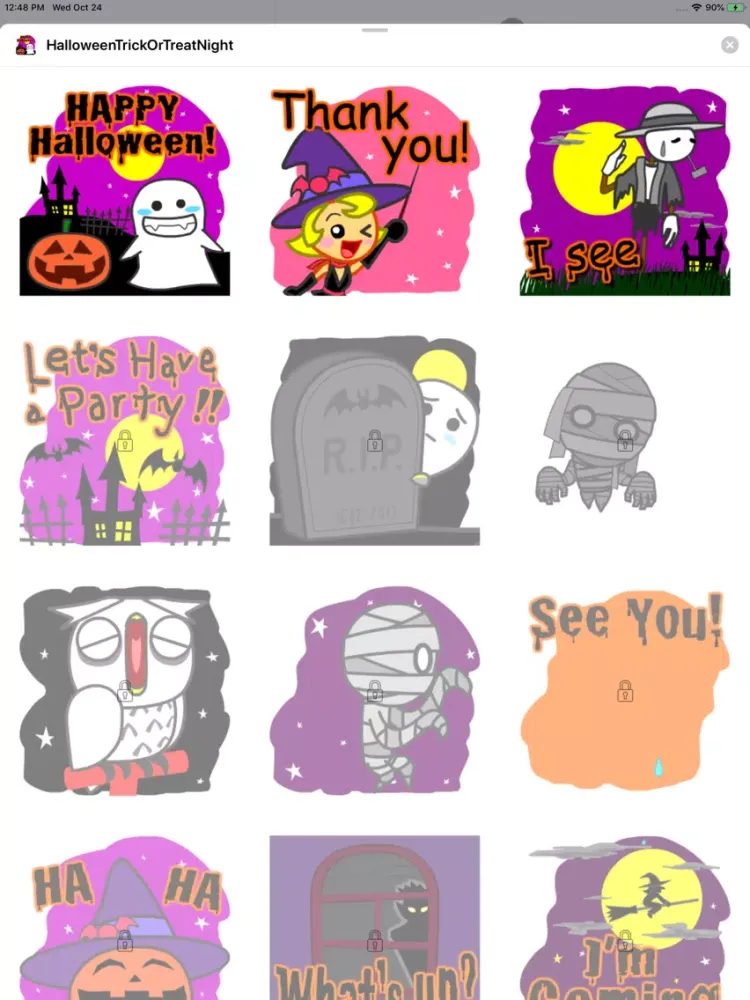Tap the padlock on the "What's UP?" window sticker

point(374,940)
